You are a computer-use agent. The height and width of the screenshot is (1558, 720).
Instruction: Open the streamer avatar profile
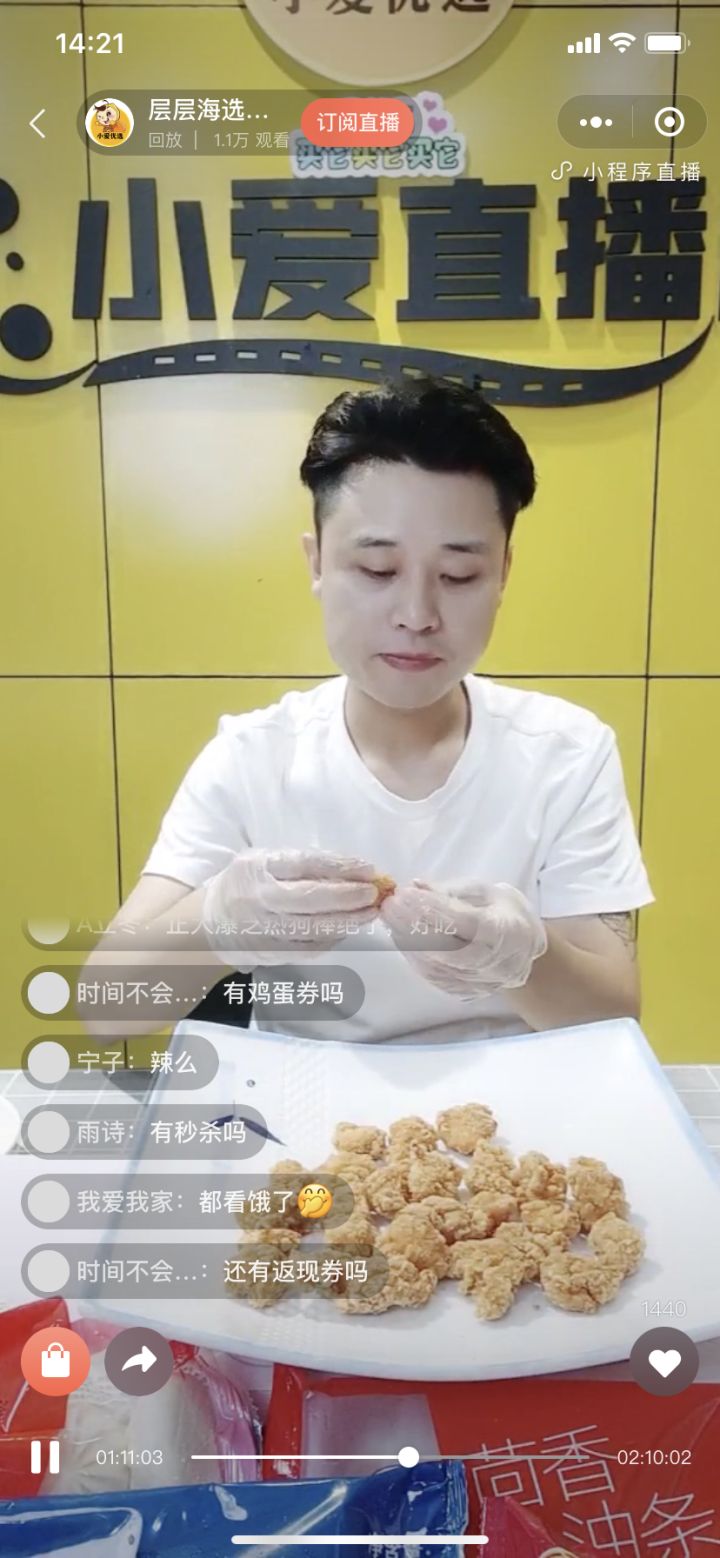110,124
